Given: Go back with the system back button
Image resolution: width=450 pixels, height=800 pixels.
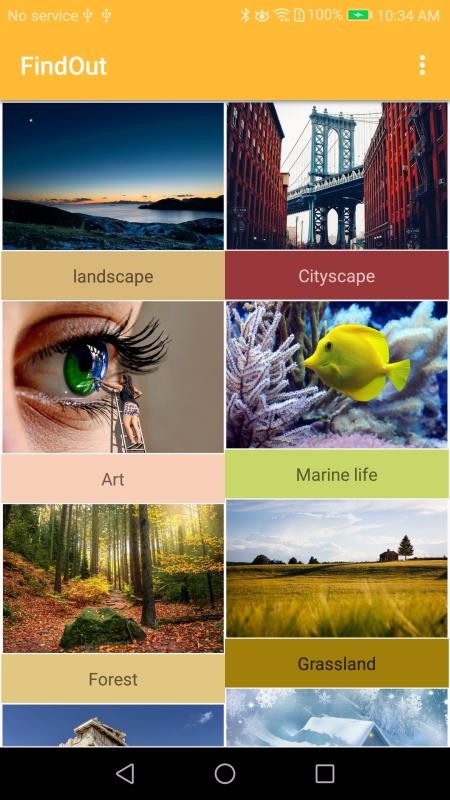Looking at the screenshot, I should [x=125, y=773].
